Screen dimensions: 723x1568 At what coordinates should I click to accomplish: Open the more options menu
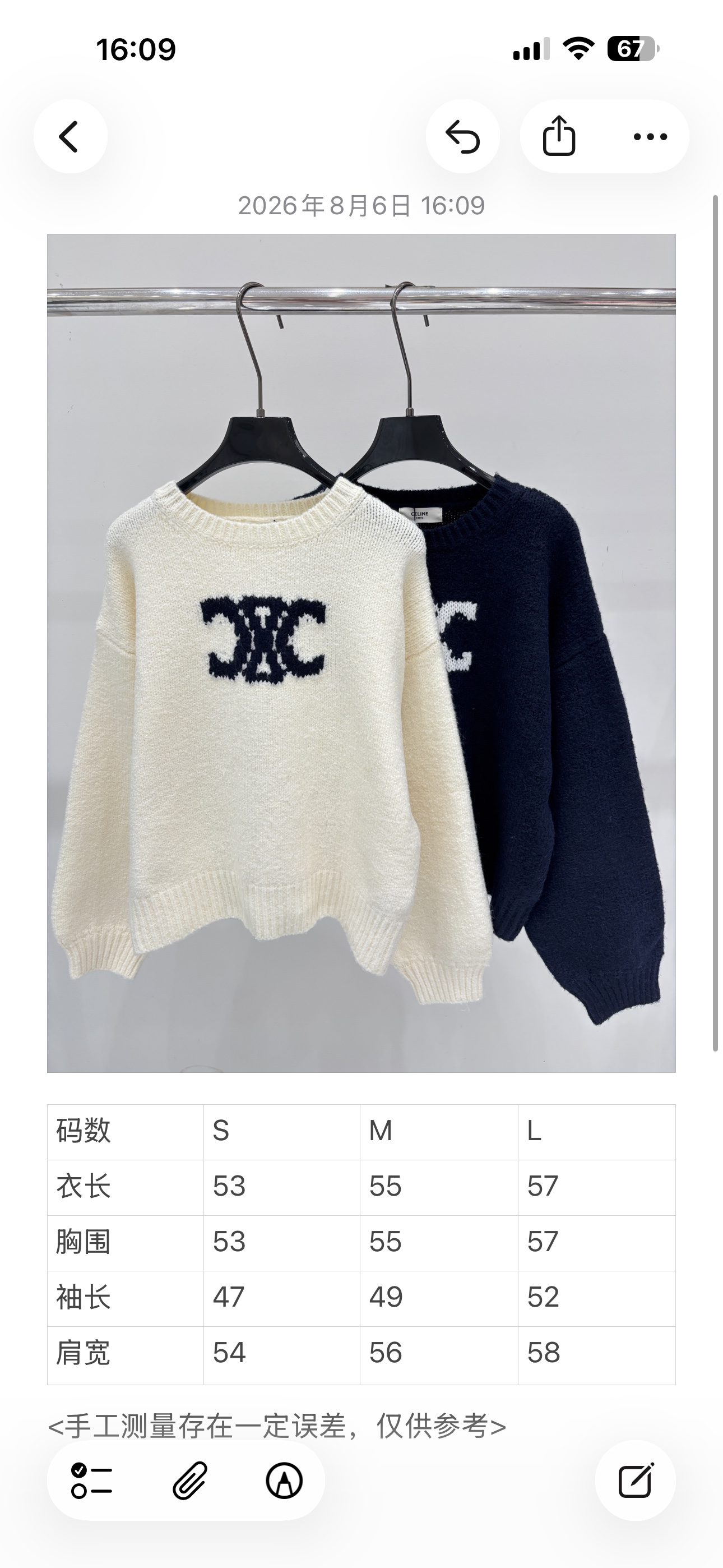(x=650, y=136)
